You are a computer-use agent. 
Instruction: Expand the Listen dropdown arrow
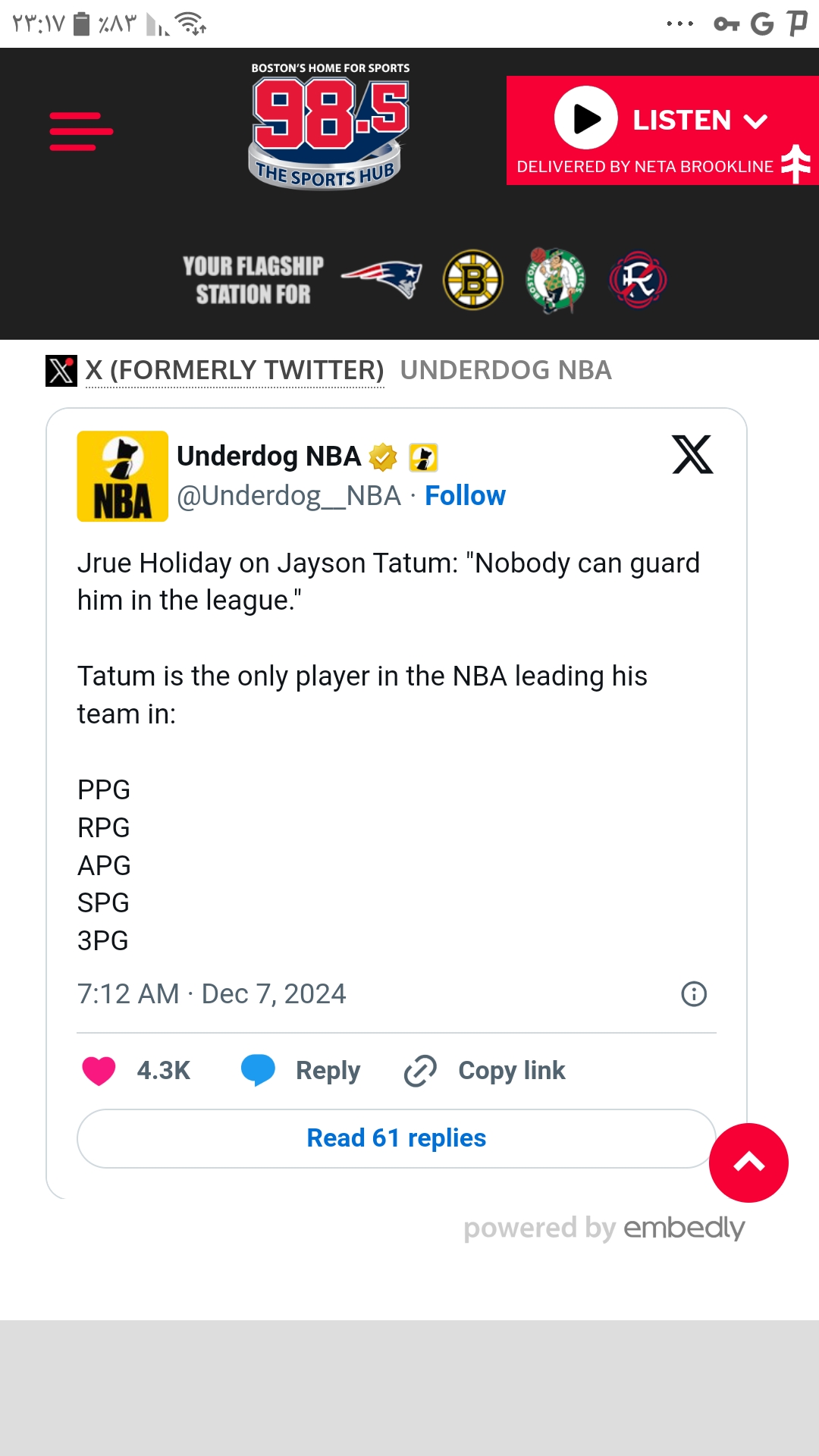tap(756, 121)
